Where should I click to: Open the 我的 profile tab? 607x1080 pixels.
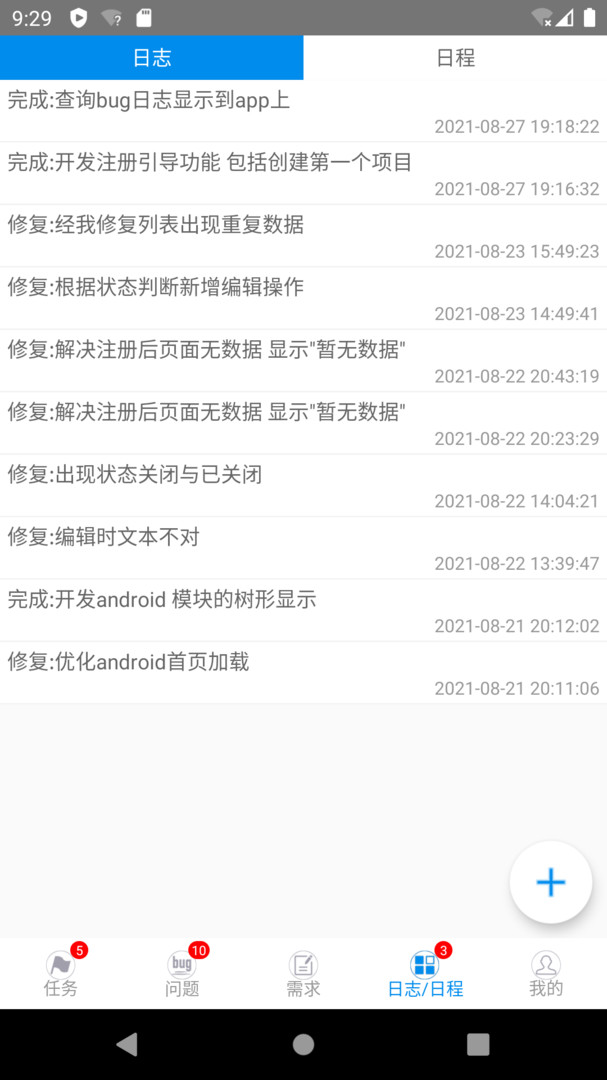[546, 974]
